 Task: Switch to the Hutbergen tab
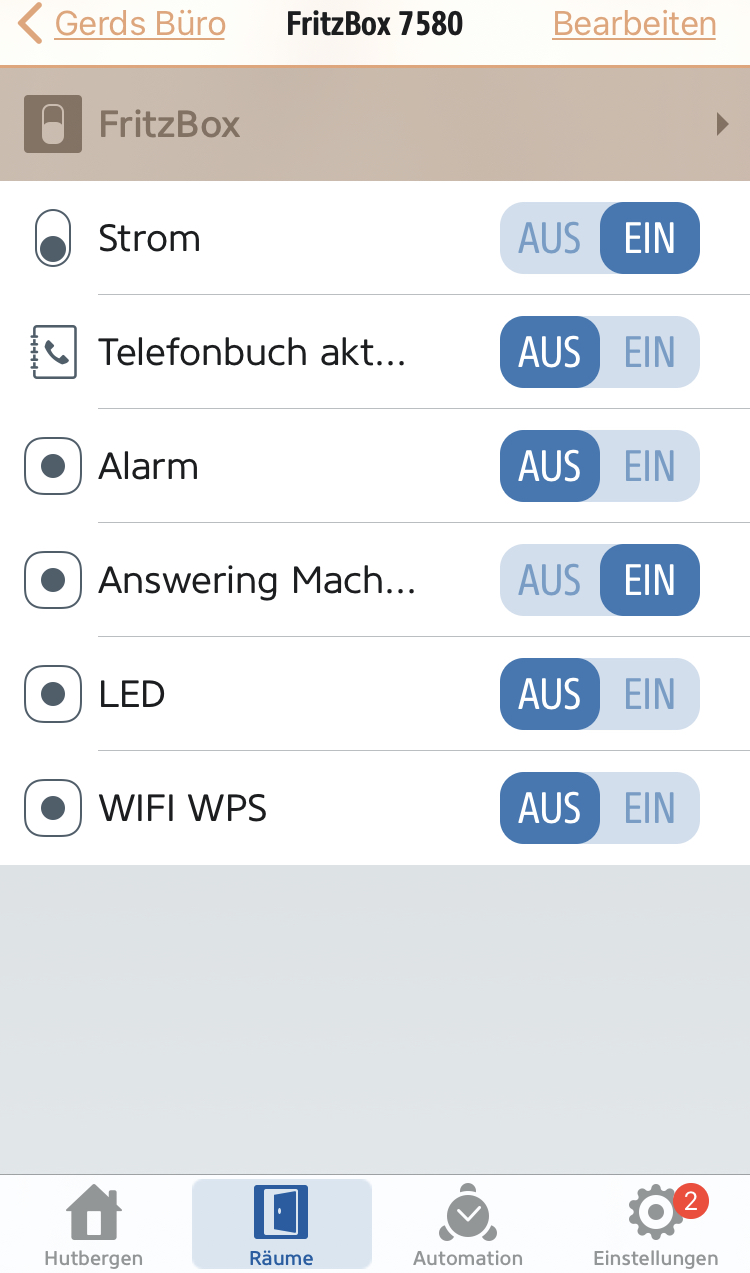[94, 1226]
